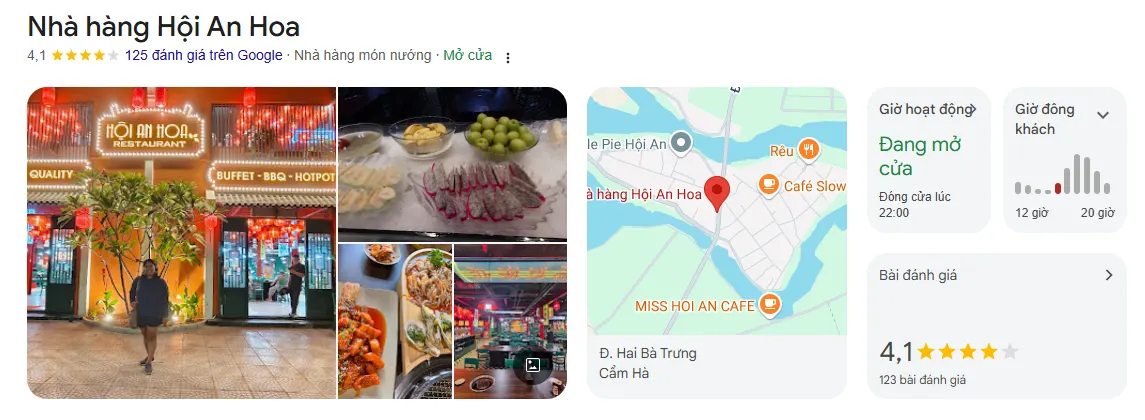Open the restaurant storefront photo
Screen dimensions: 1145x420
181,243
